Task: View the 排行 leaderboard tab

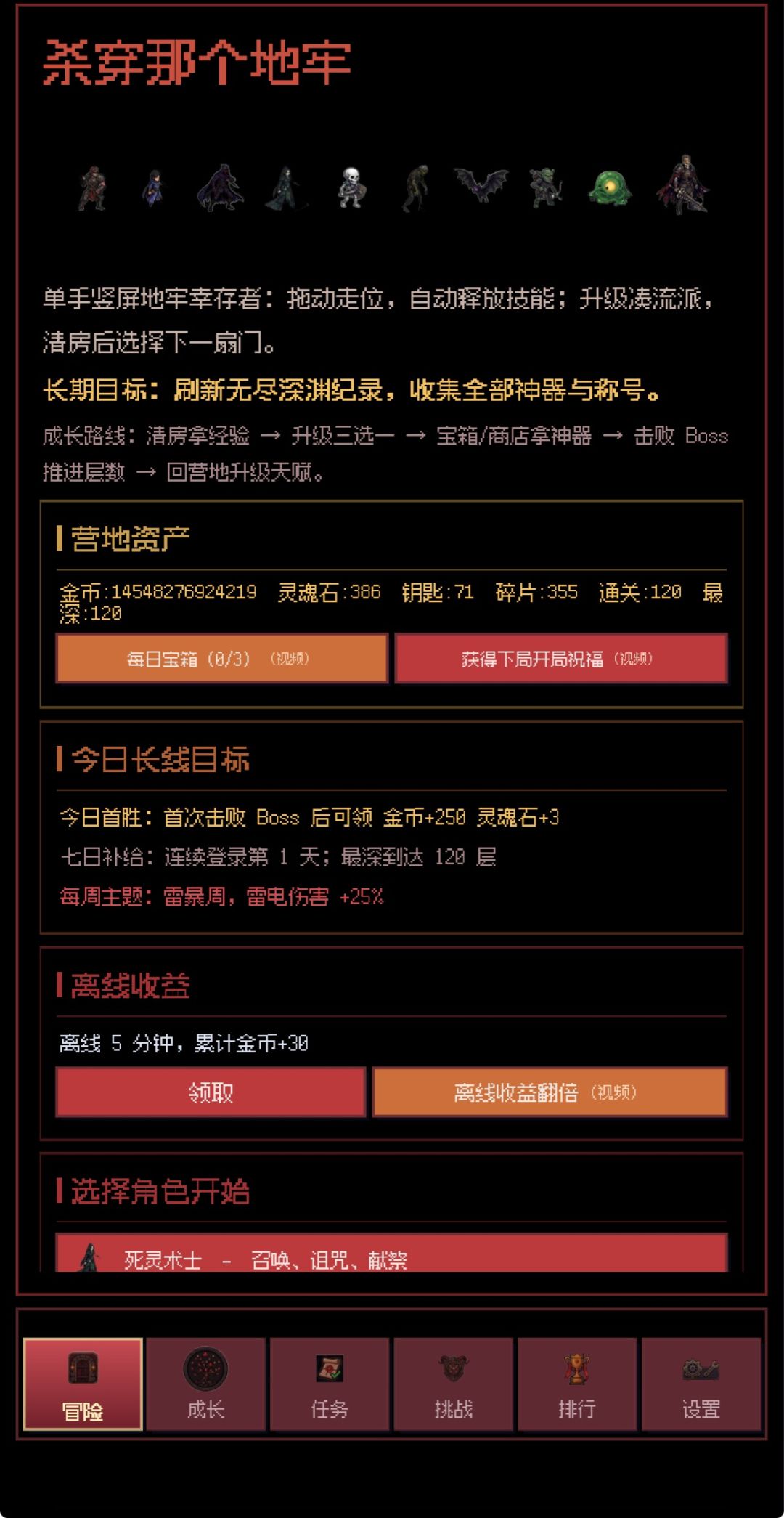Action: coord(577,1384)
